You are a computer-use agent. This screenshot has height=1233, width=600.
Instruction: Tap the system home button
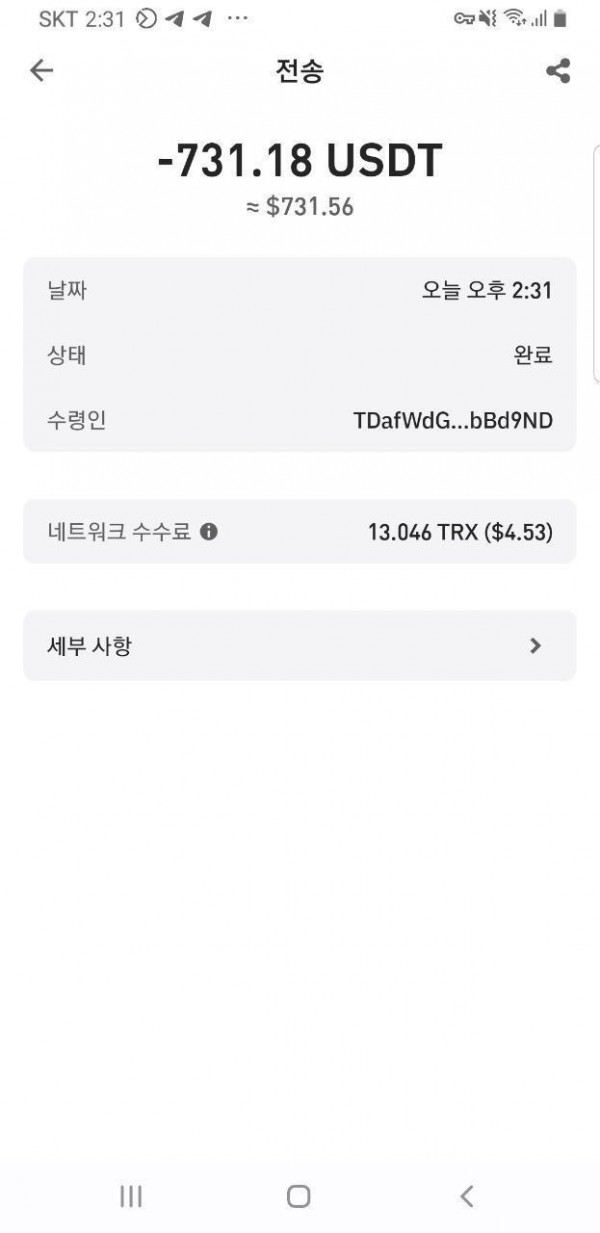point(298,1196)
